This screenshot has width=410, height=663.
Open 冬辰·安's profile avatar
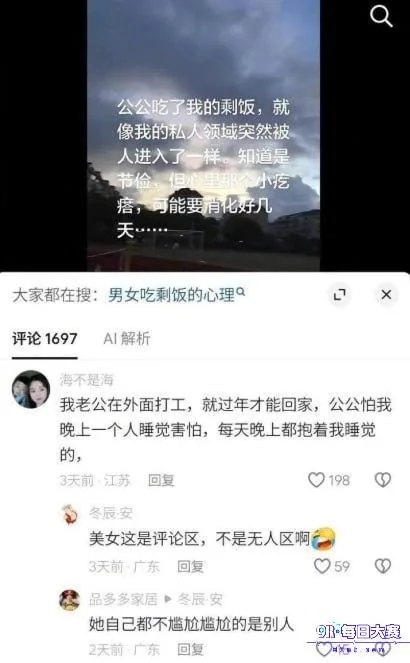tap(70, 515)
